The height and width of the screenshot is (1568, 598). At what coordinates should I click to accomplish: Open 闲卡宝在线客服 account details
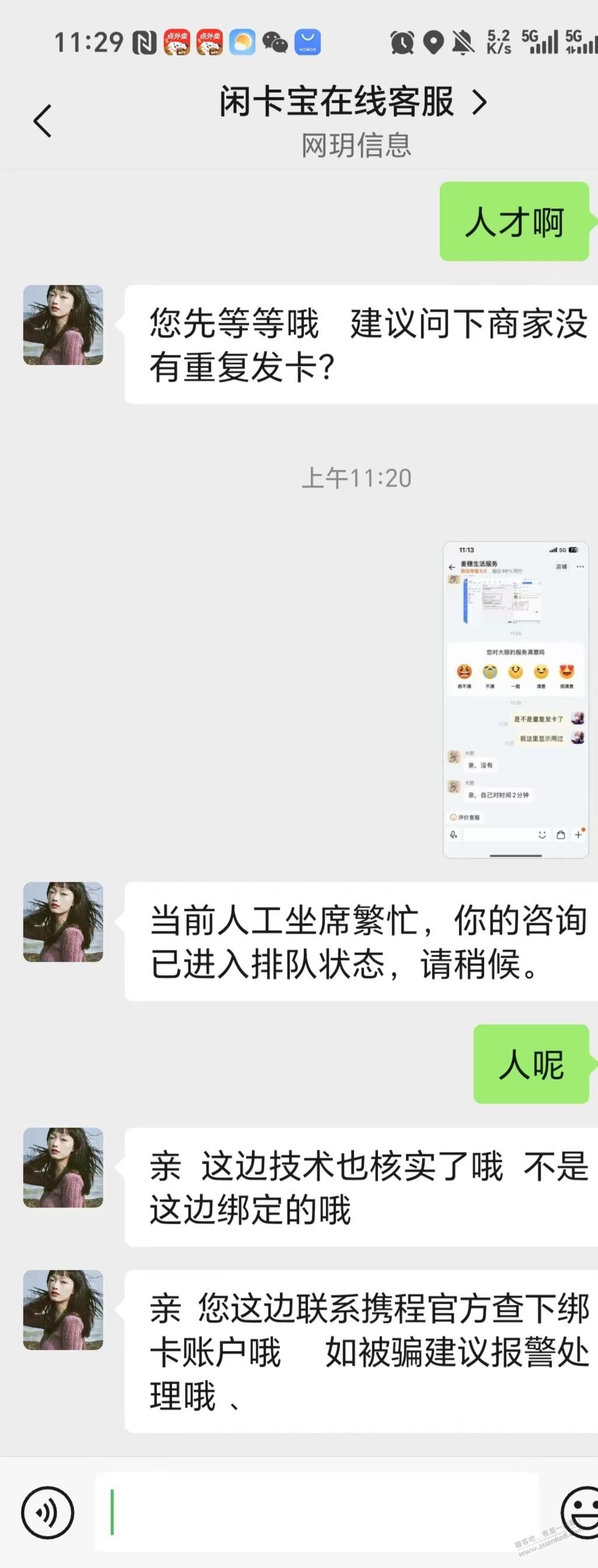pos(353,102)
